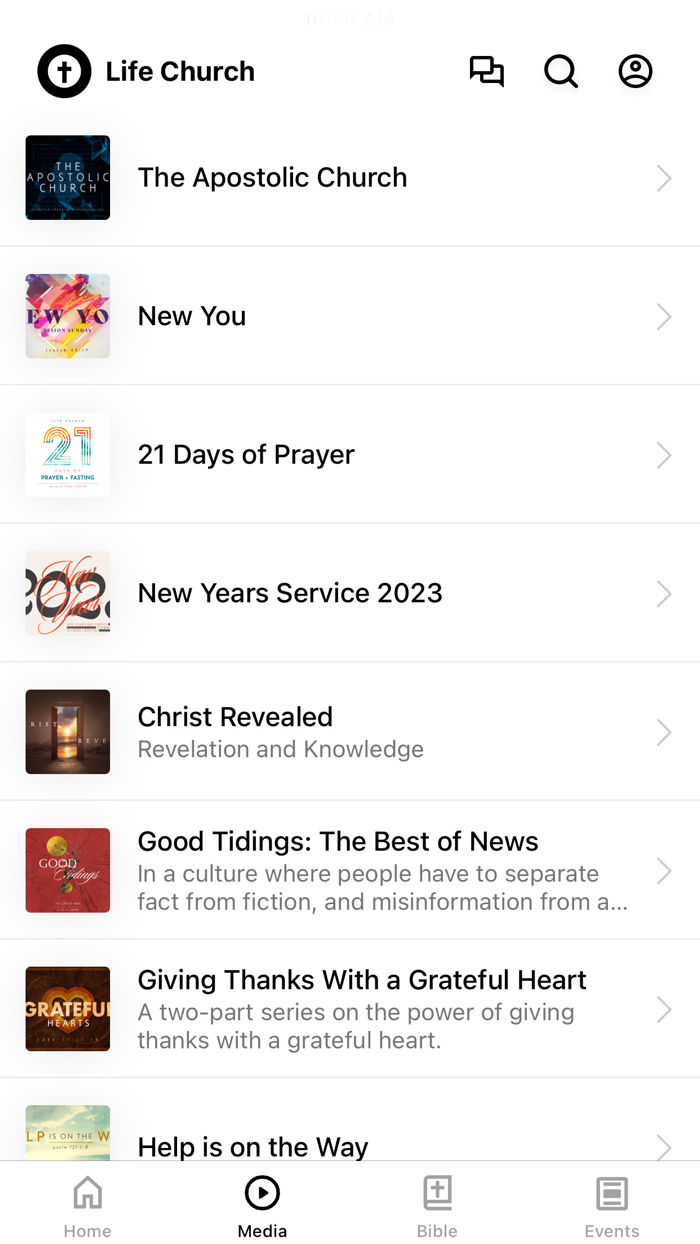Open the chat messages icon
This screenshot has height=1244, width=700.
[x=487, y=72]
